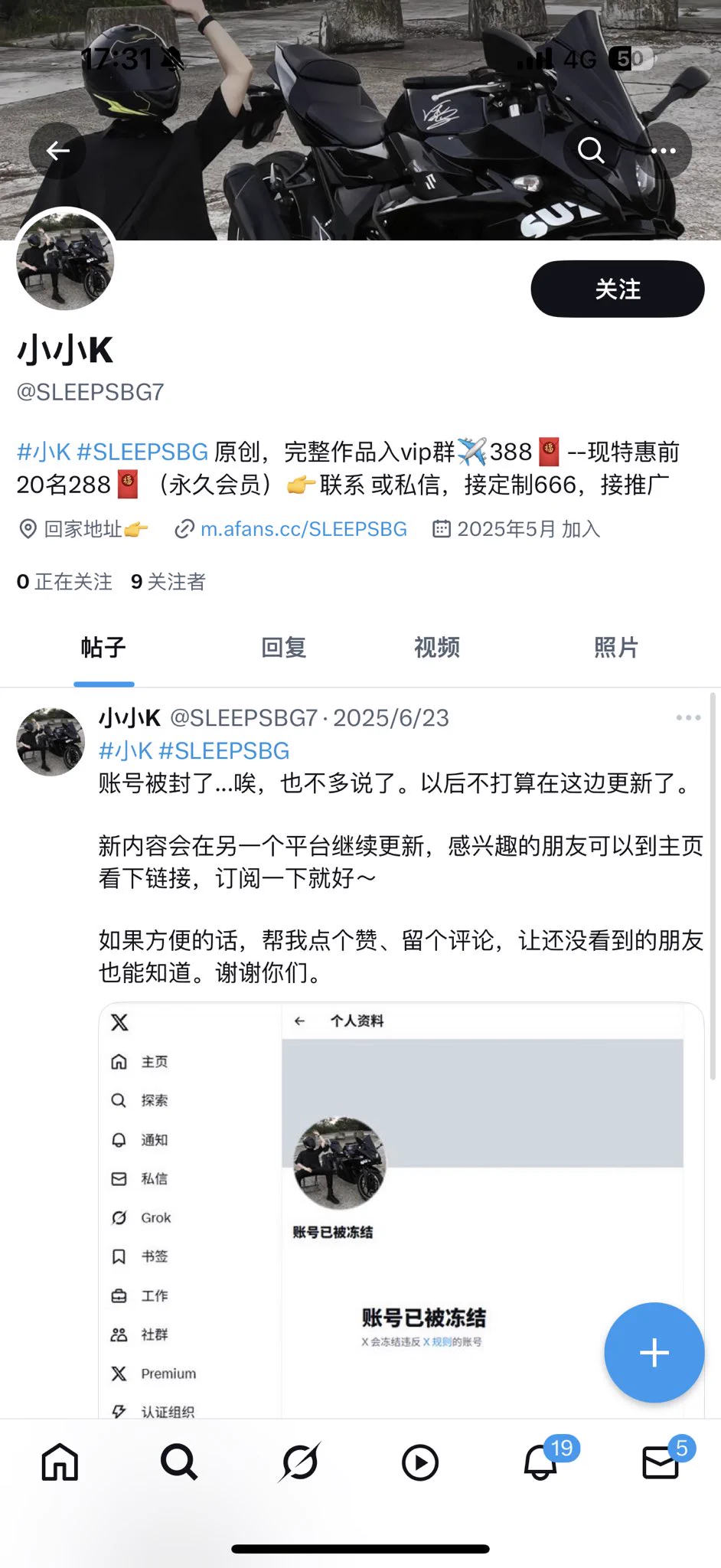Open profile search magnifier icon
The height and width of the screenshot is (1568, 721).
pyautogui.click(x=591, y=151)
